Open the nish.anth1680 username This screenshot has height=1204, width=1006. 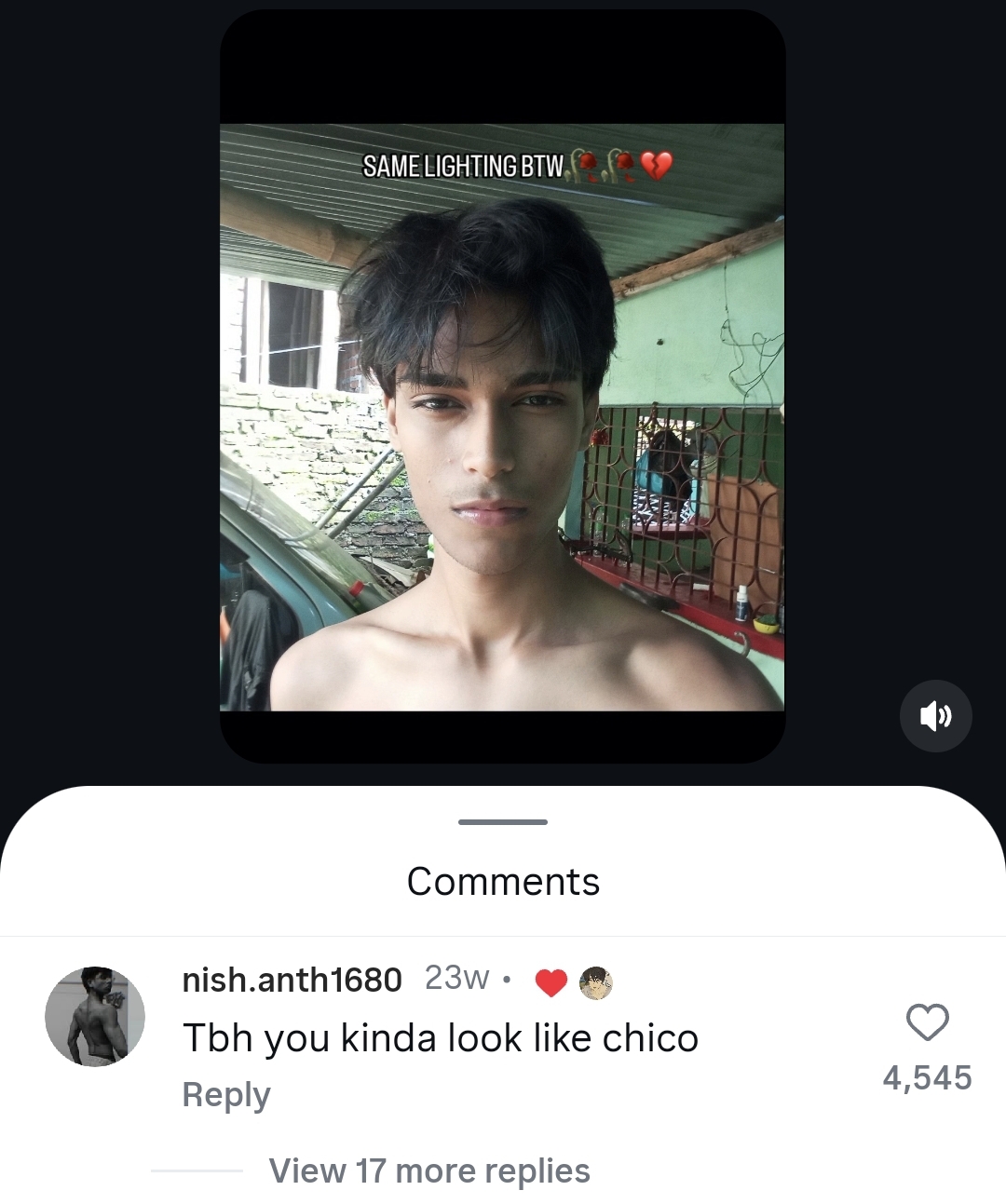[292, 980]
